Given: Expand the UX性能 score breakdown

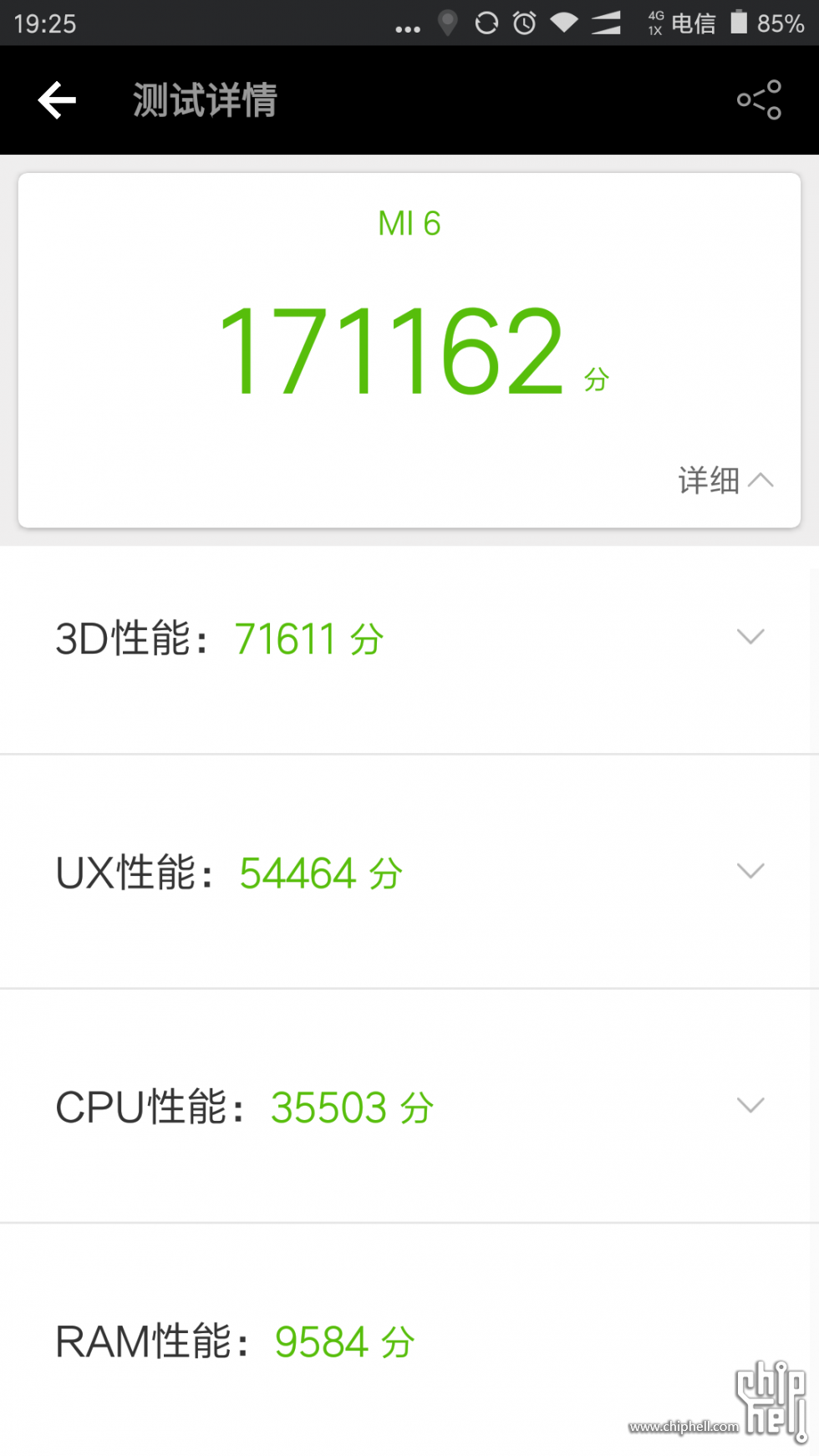Looking at the screenshot, I should 750,871.
